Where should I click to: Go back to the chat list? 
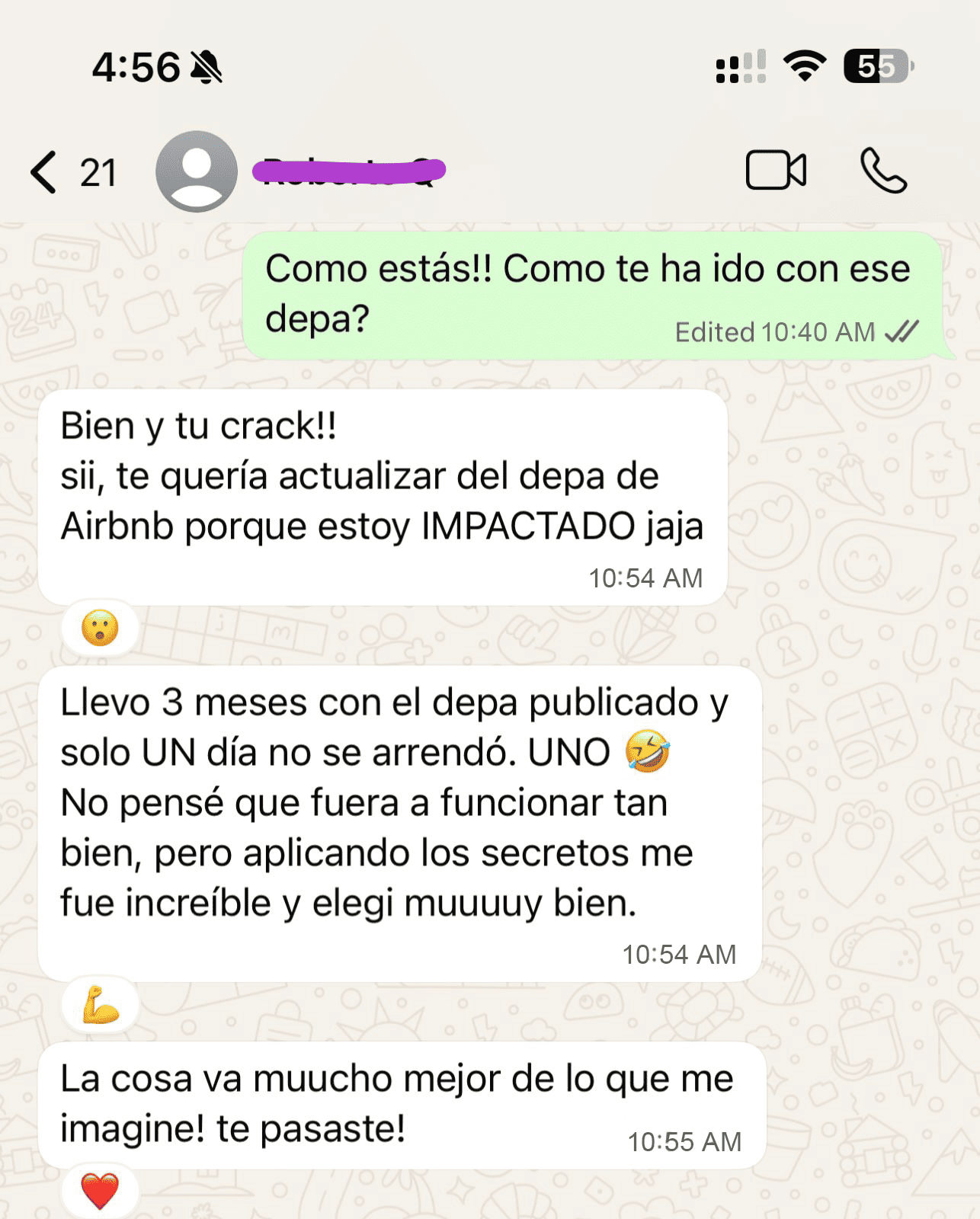46,171
